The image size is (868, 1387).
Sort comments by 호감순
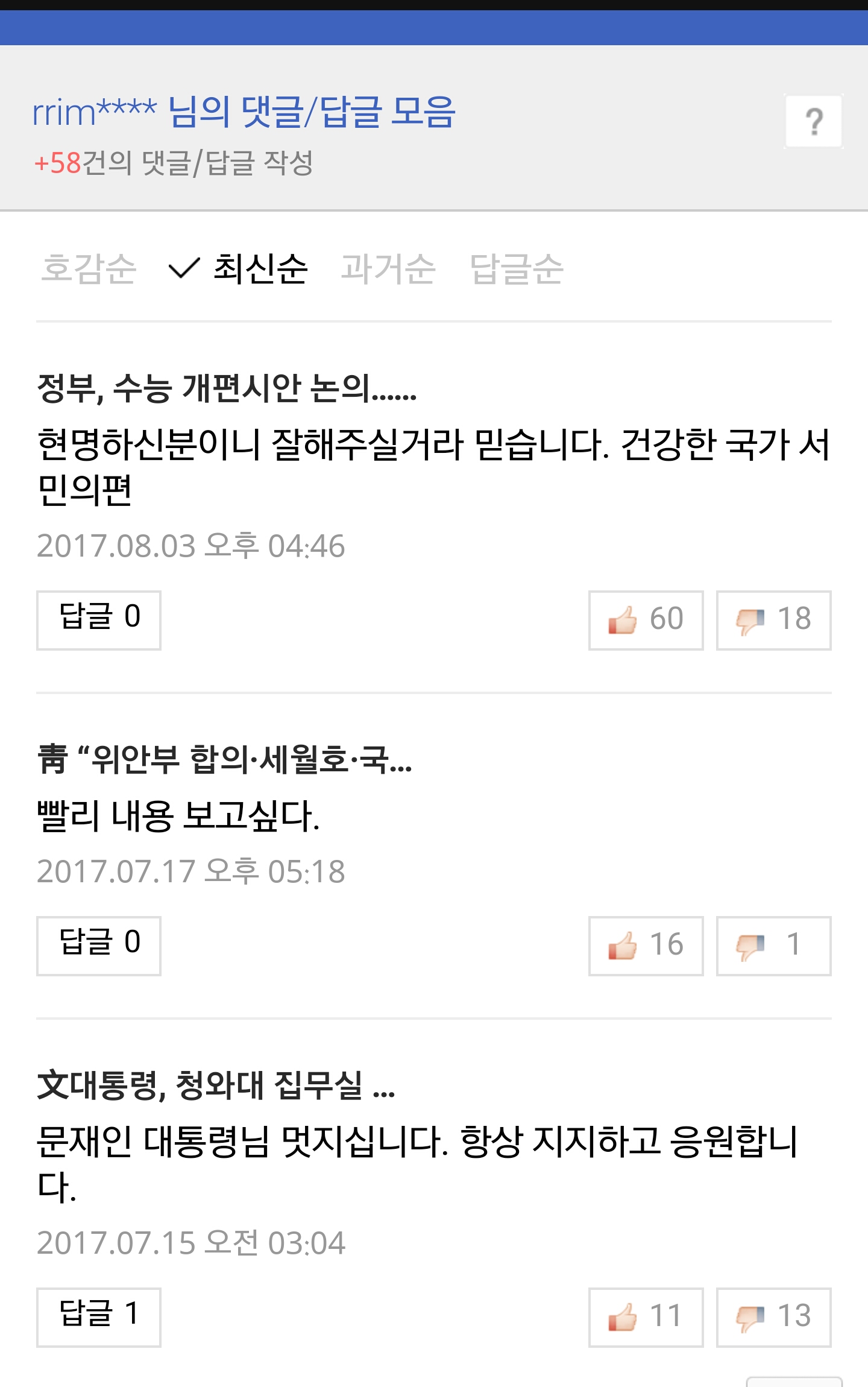[89, 268]
